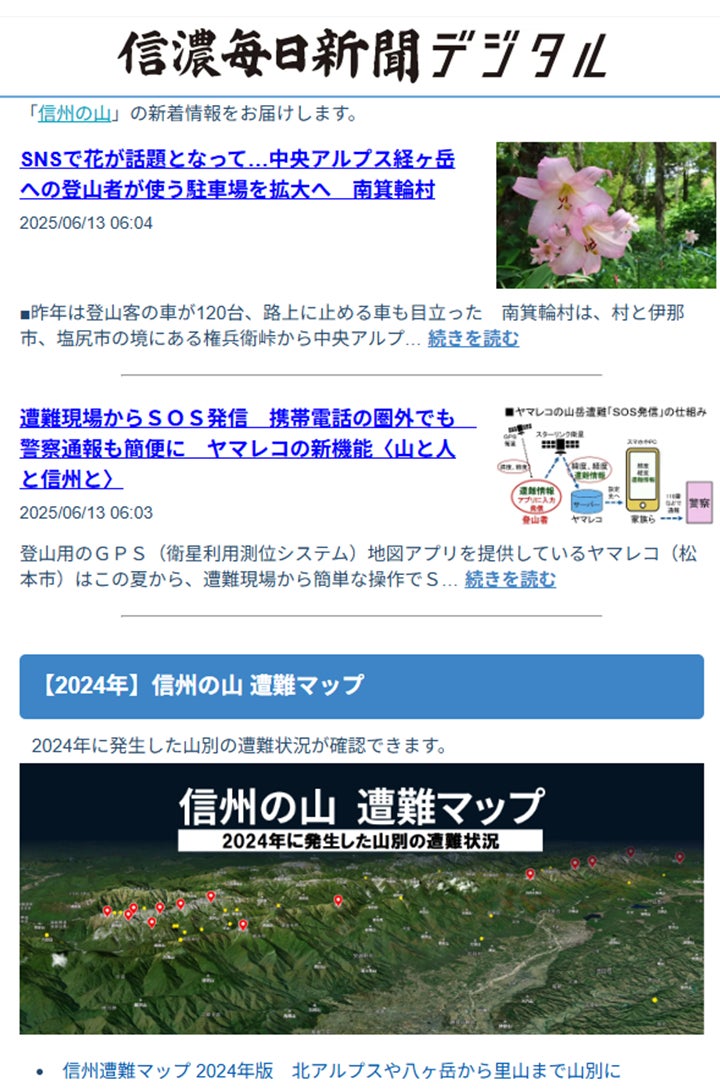
Task: Tap 続きを読む under the ヤマレコ article
Action: (x=510, y=579)
